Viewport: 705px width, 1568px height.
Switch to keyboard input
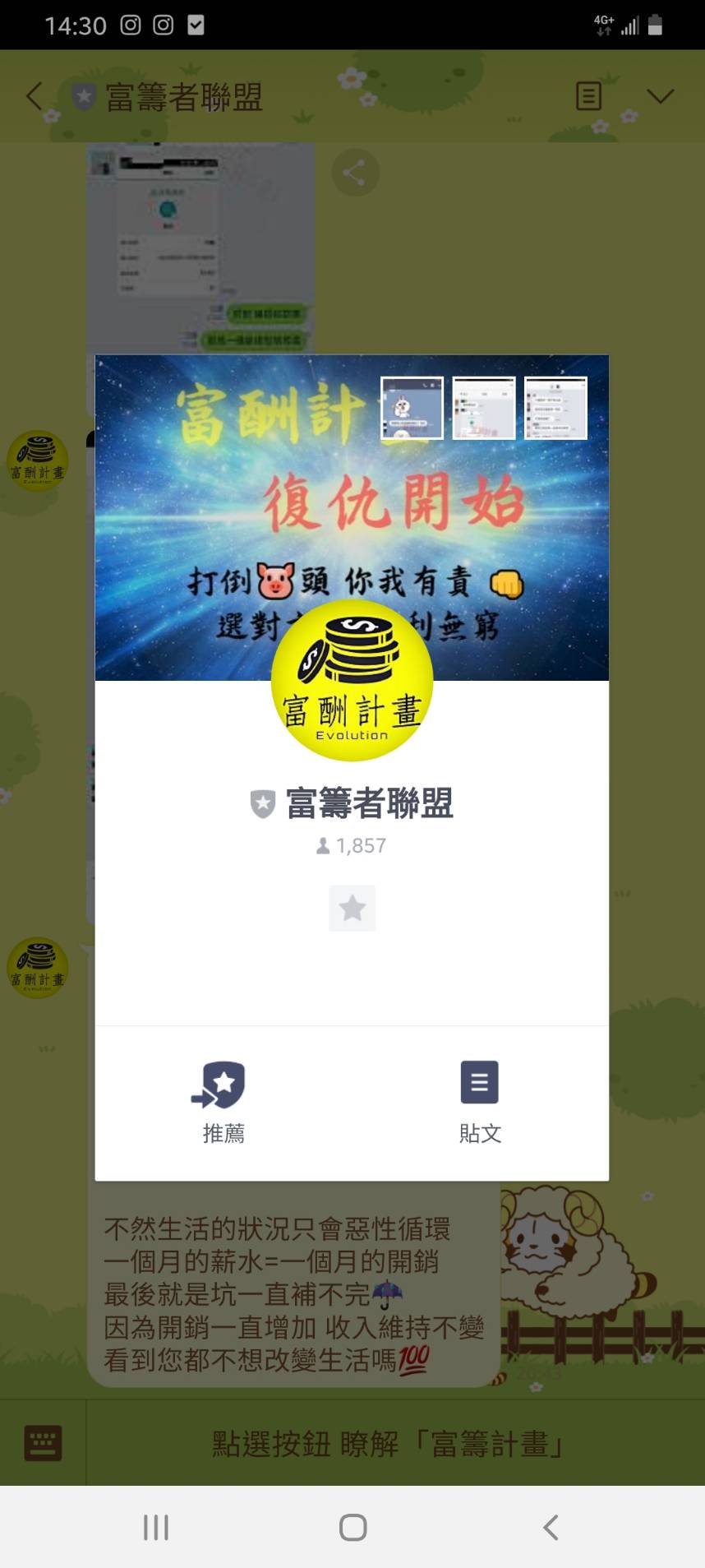click(x=43, y=1442)
